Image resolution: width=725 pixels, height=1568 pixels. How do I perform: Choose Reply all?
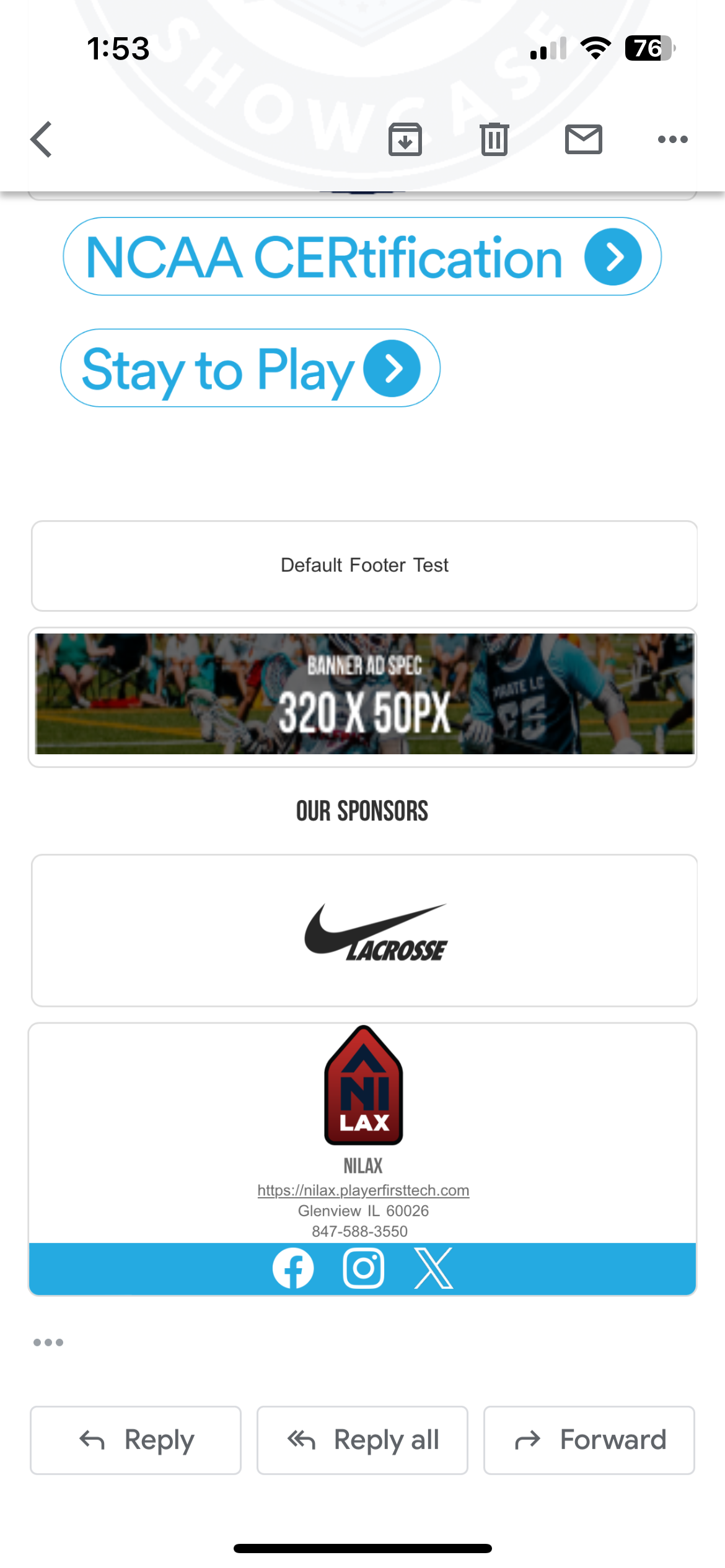click(x=362, y=1440)
